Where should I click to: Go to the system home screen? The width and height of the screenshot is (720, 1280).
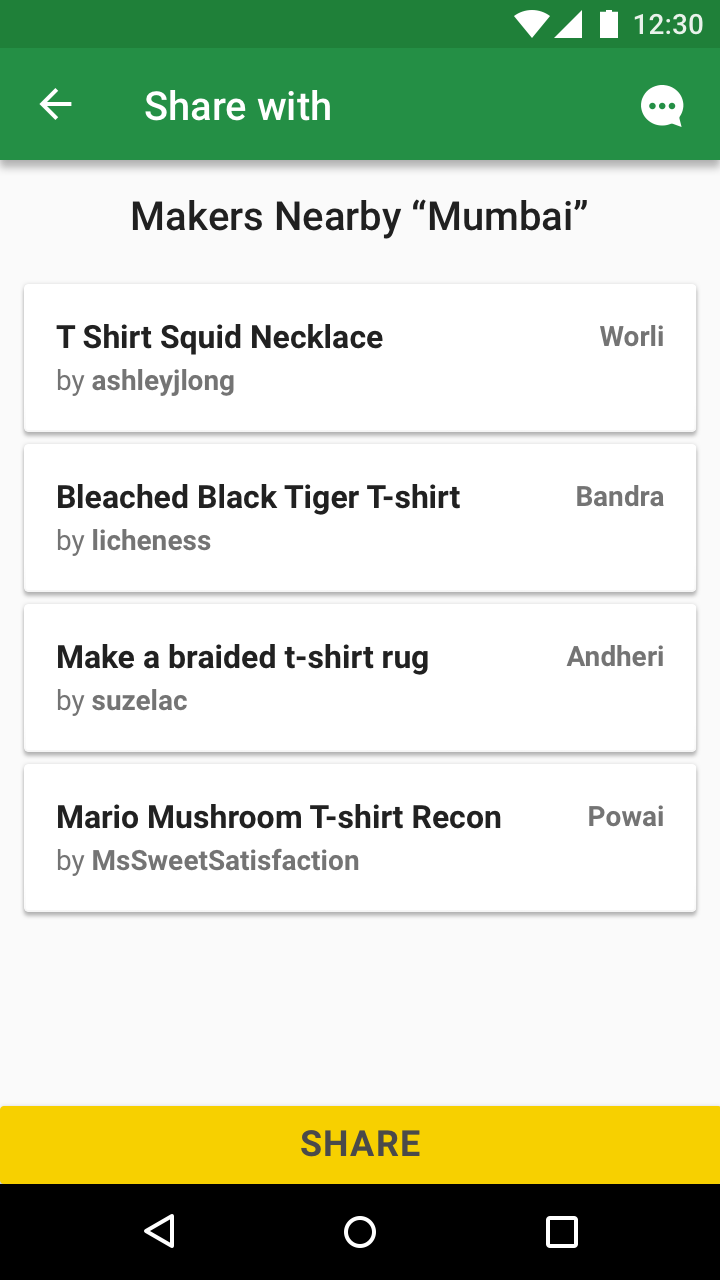(x=360, y=1232)
